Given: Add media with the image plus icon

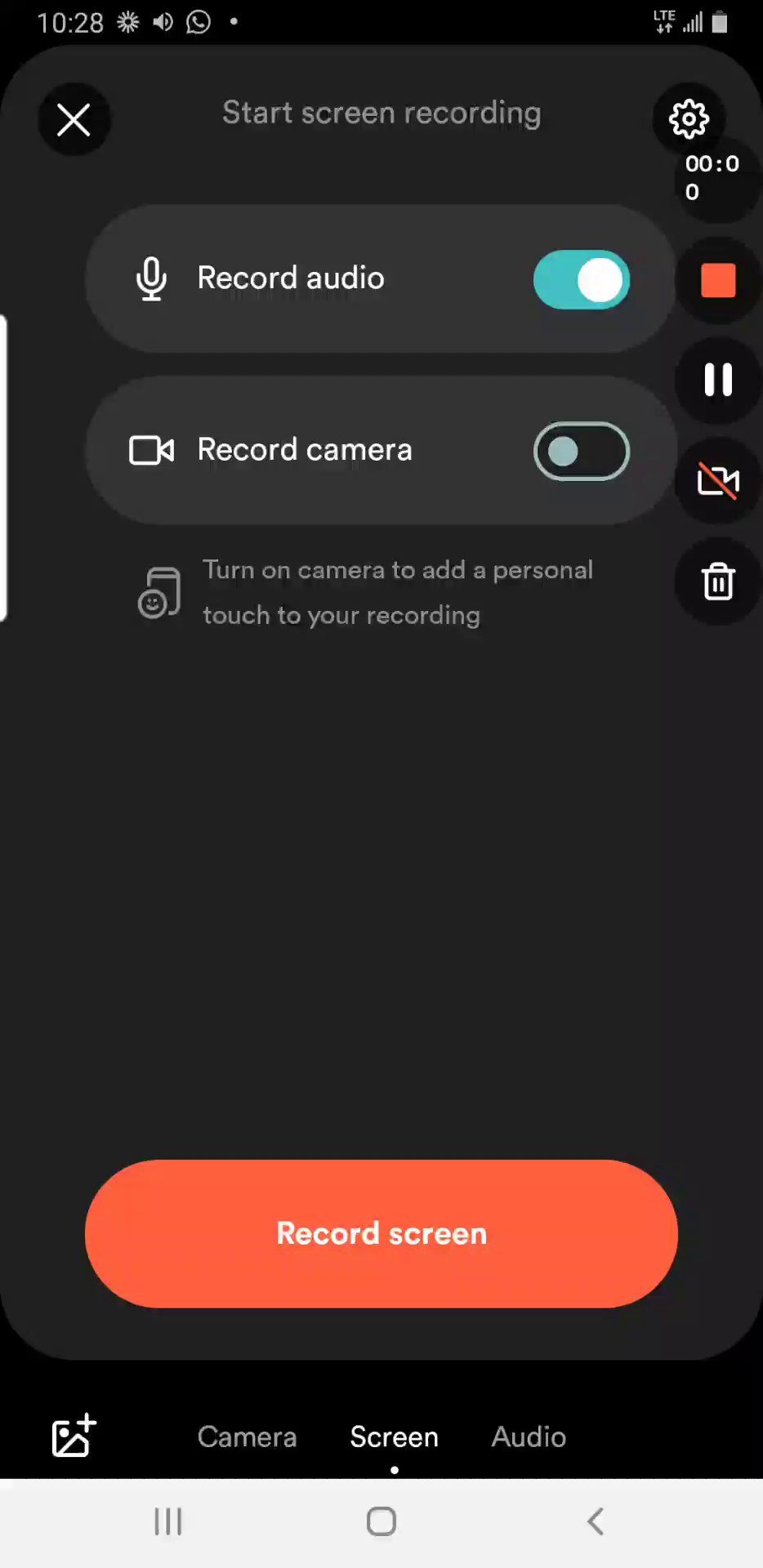Looking at the screenshot, I should (74, 1436).
